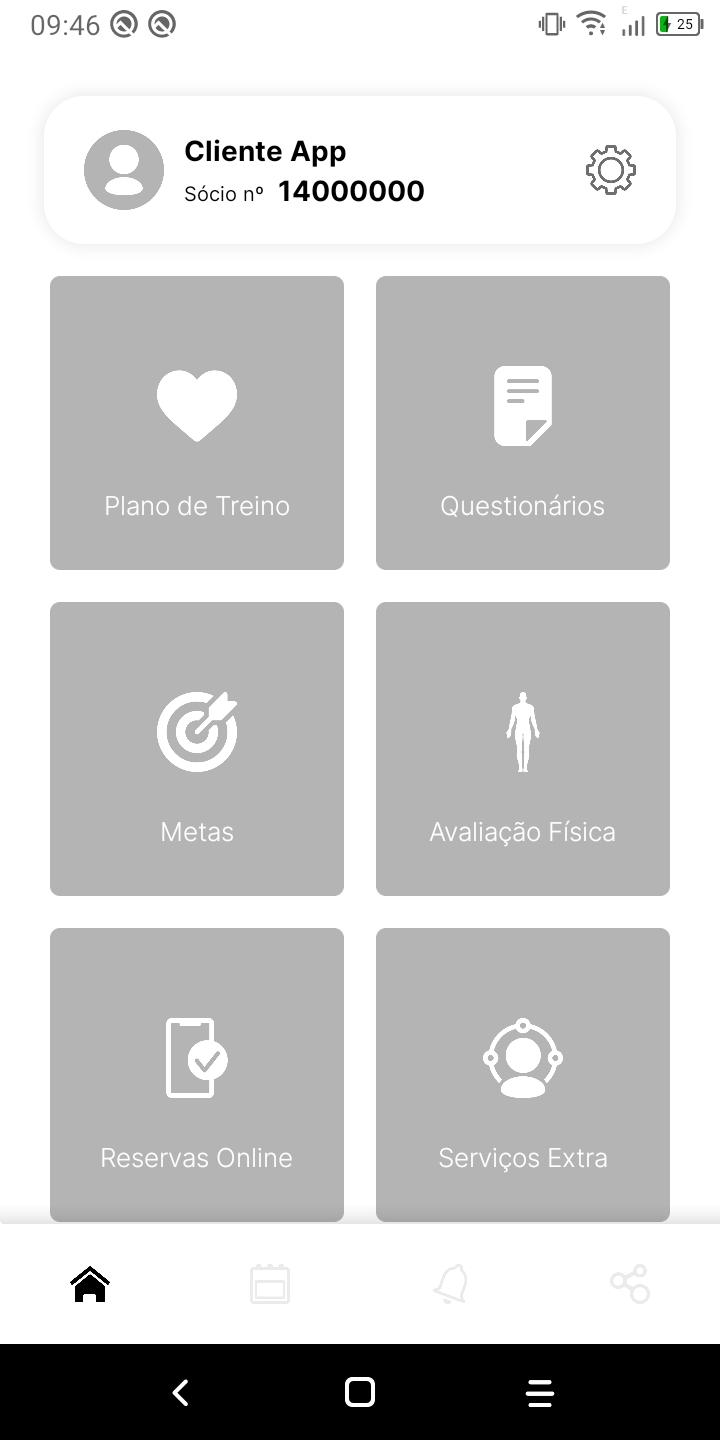The height and width of the screenshot is (1440, 720).
Task: Tap the profile avatar picture
Action: 124,170
